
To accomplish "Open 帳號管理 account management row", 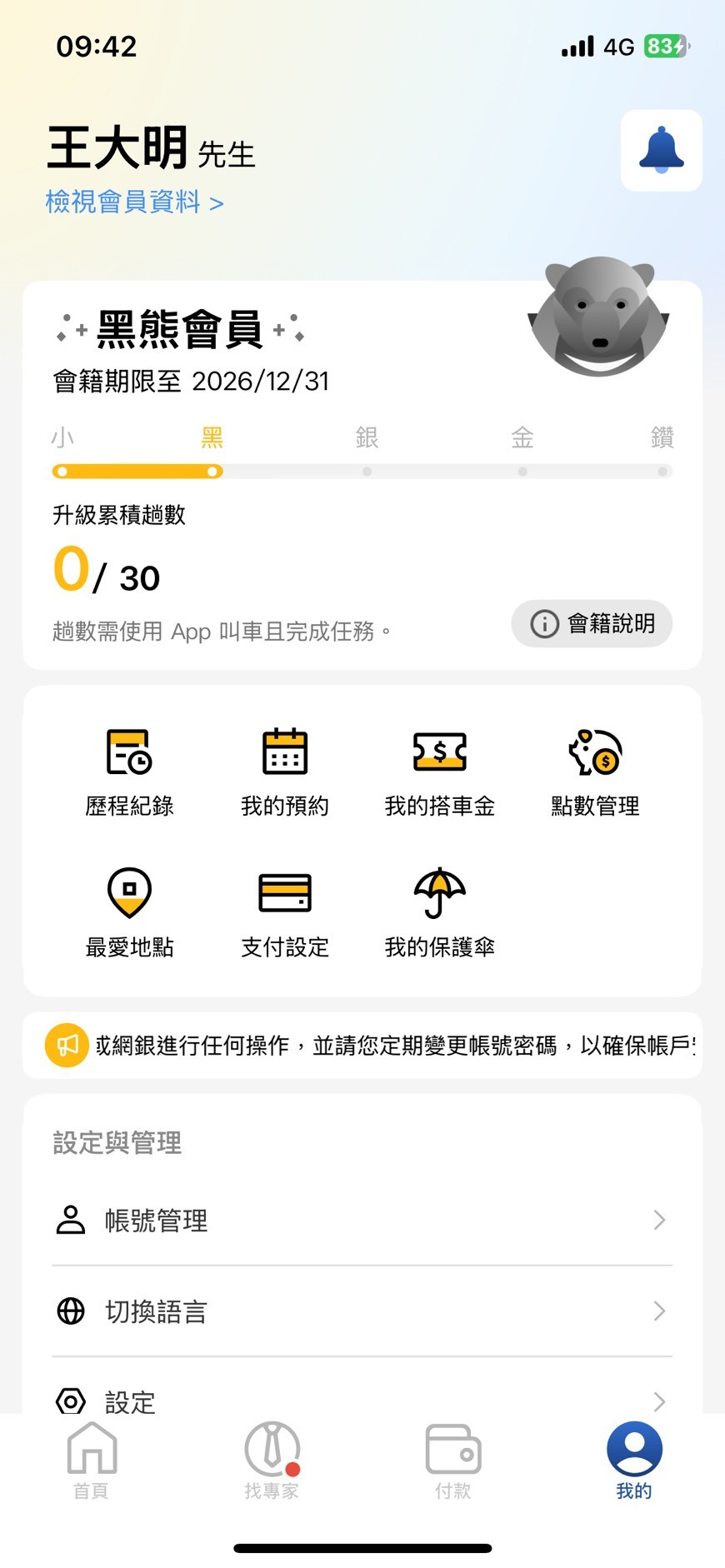I will (362, 1220).
